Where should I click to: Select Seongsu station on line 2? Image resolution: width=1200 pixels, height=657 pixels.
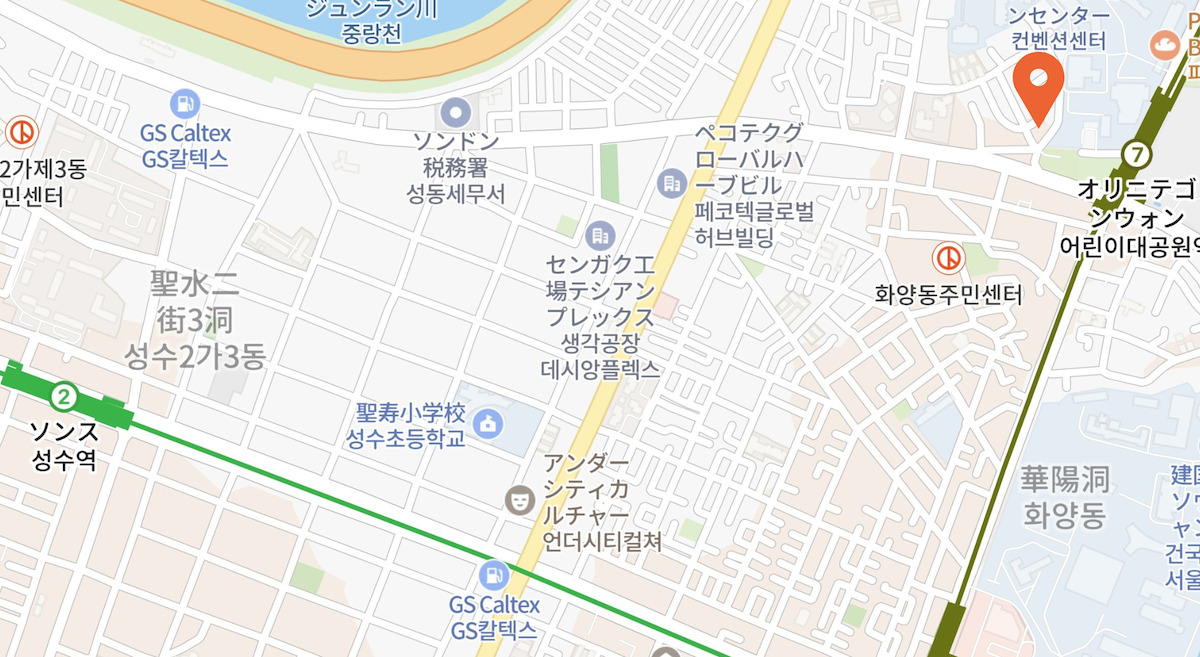tap(65, 397)
